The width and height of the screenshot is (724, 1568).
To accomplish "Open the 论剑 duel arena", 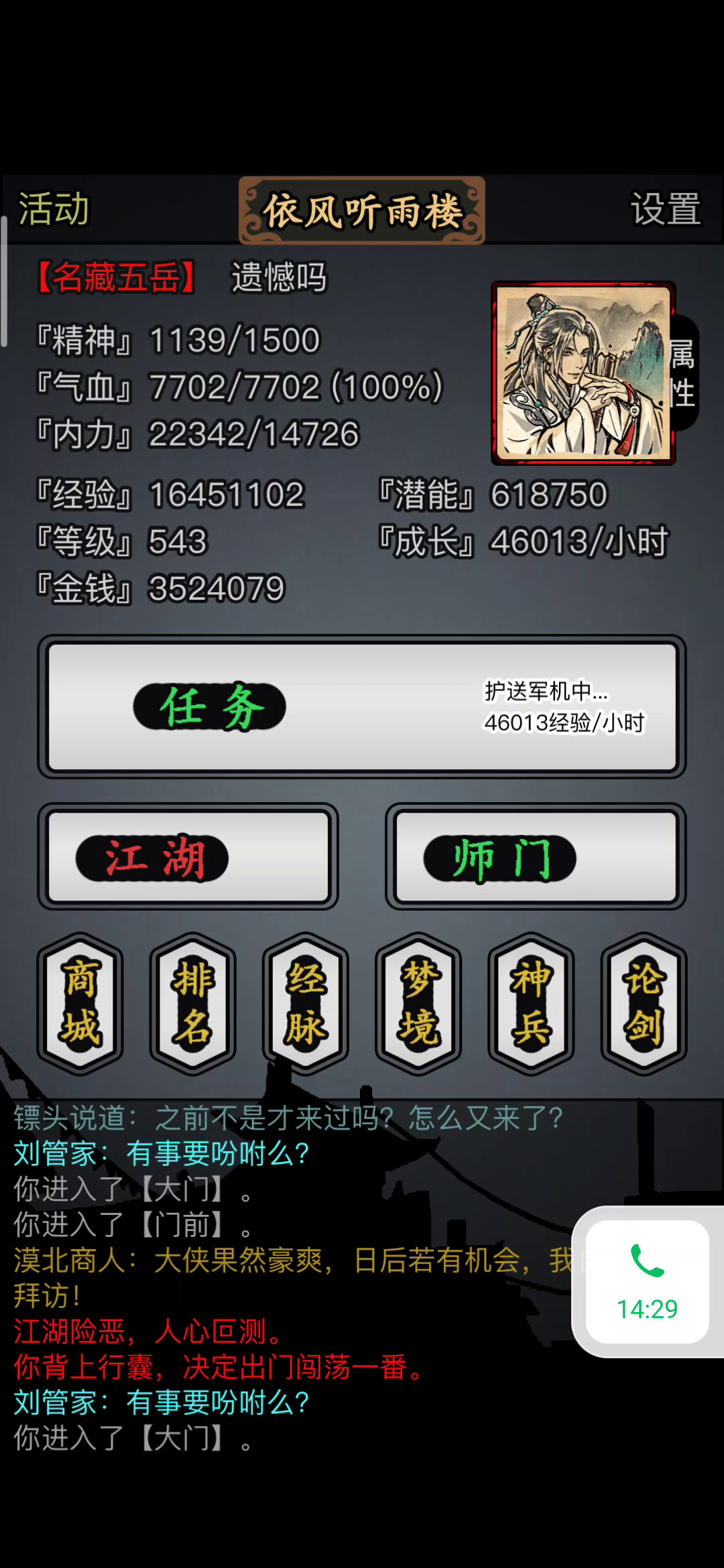I will click(x=644, y=1003).
